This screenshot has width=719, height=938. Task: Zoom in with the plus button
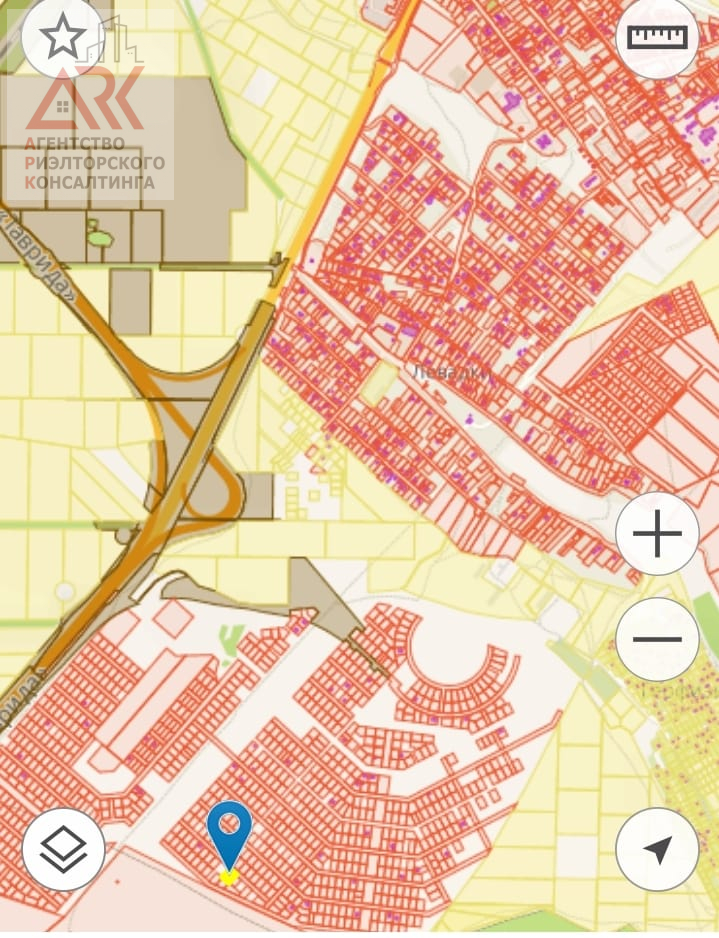[x=657, y=535]
